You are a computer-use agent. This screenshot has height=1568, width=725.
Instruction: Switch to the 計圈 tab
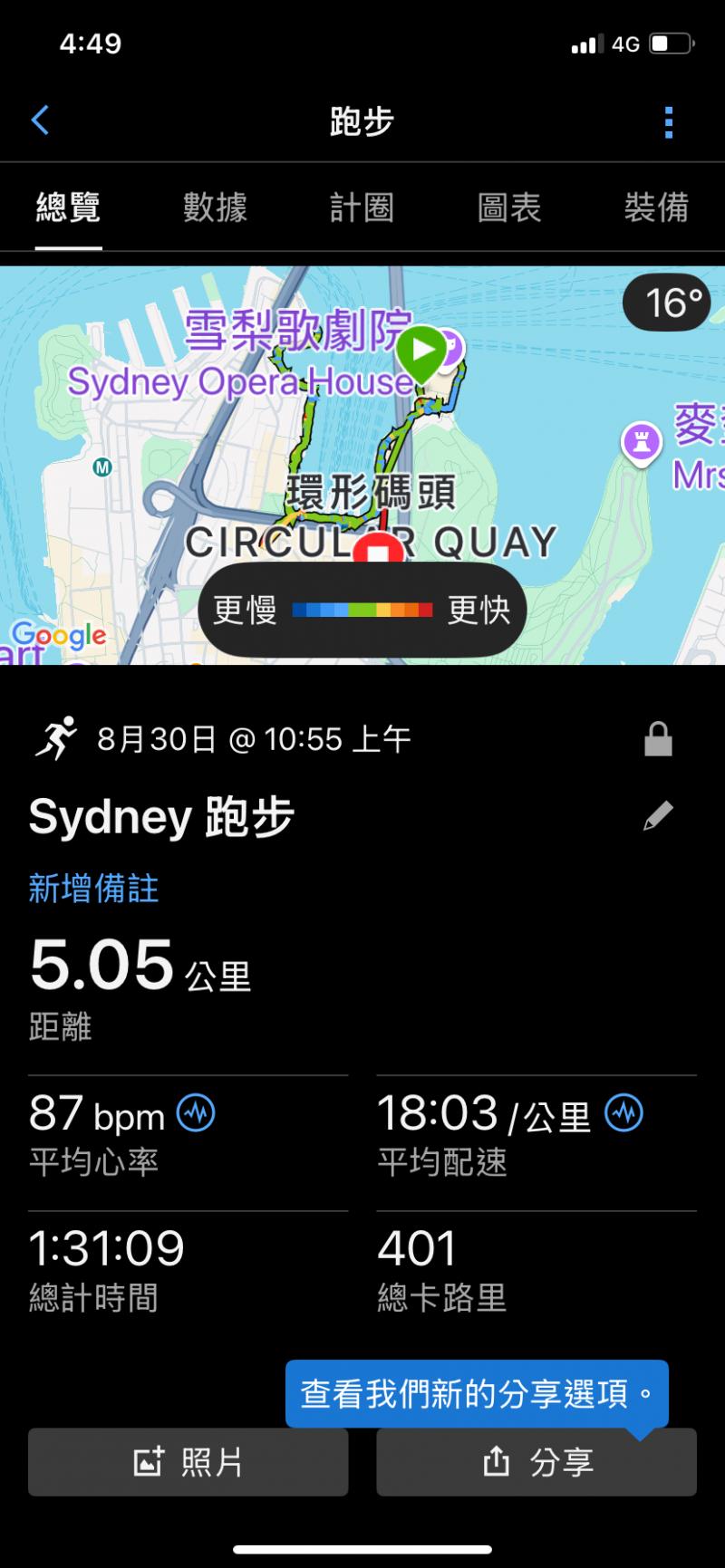362,208
